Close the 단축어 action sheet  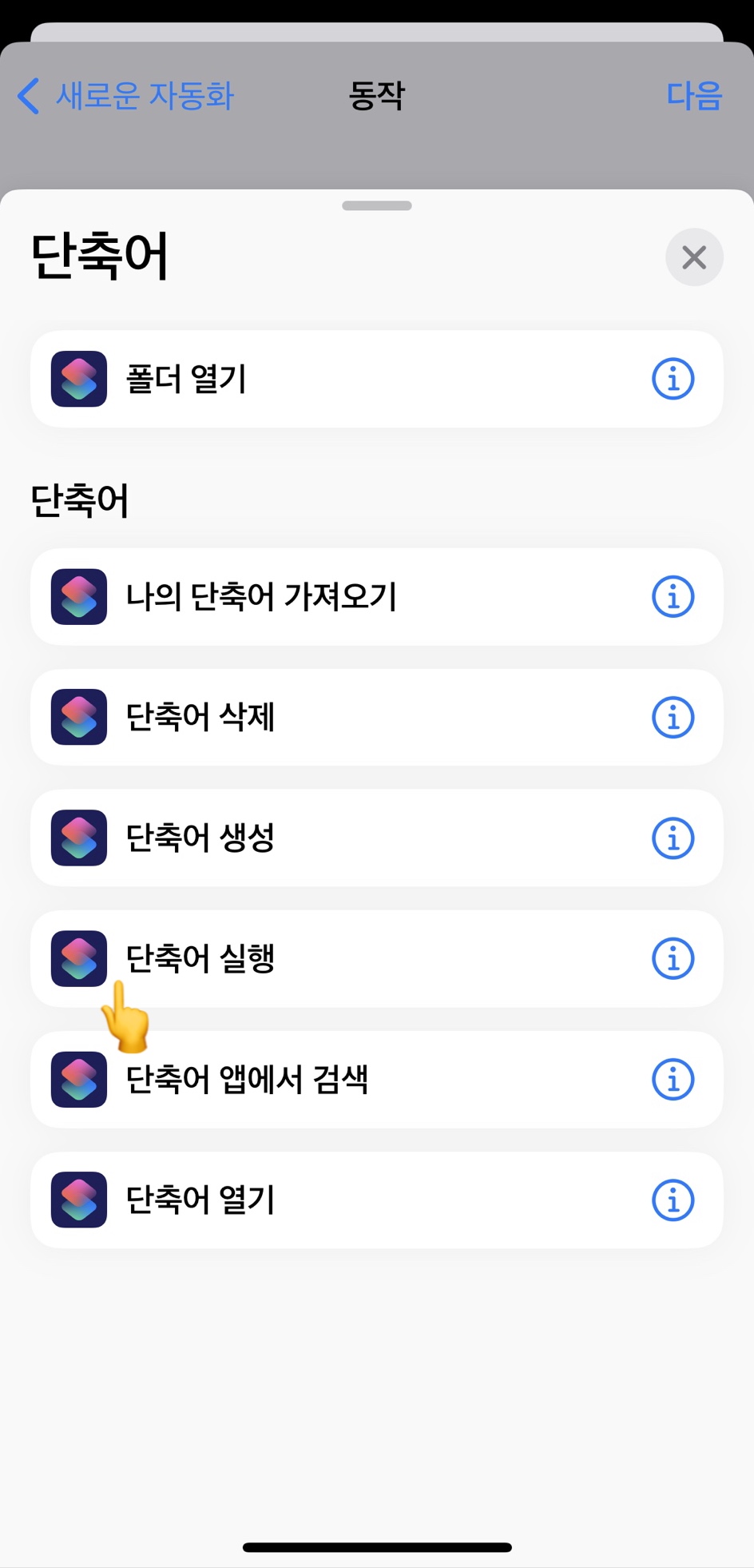coord(694,257)
